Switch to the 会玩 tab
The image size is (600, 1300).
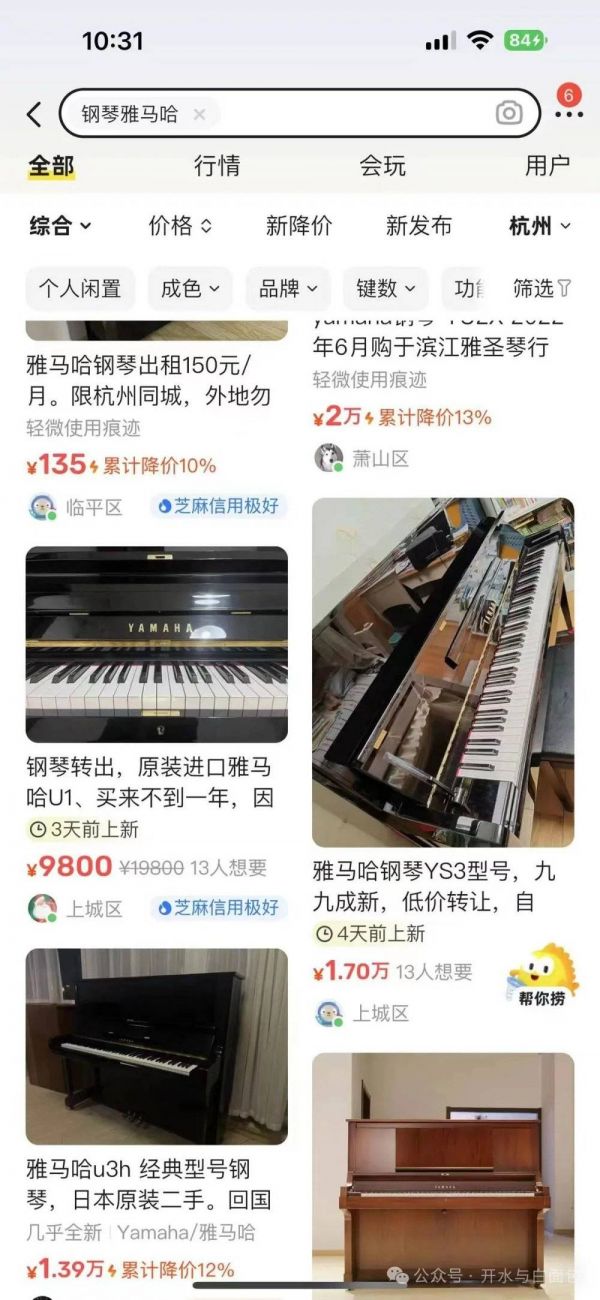pyautogui.click(x=383, y=165)
